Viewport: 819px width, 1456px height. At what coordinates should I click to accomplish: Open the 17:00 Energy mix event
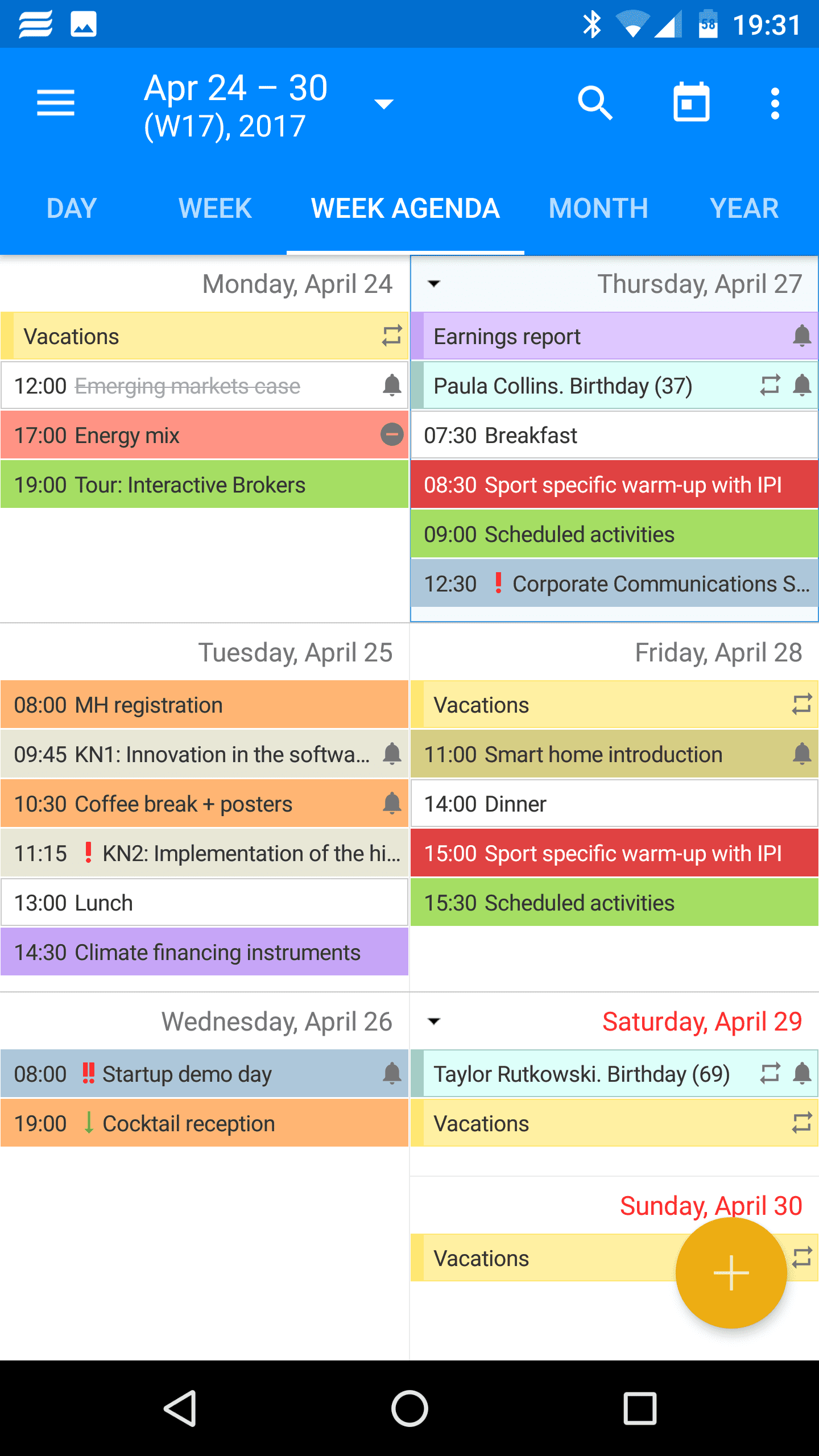point(193,436)
